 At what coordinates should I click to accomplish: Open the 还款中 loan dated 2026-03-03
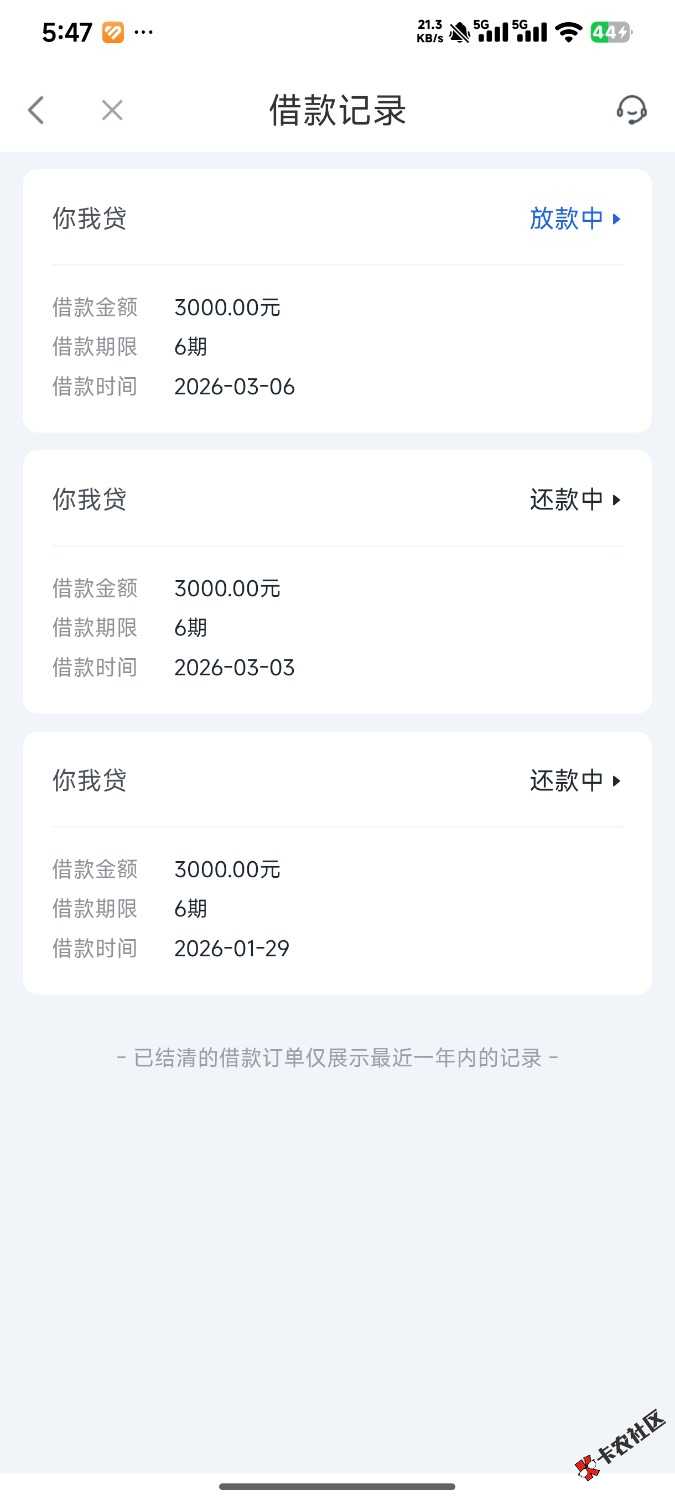pyautogui.click(x=575, y=500)
